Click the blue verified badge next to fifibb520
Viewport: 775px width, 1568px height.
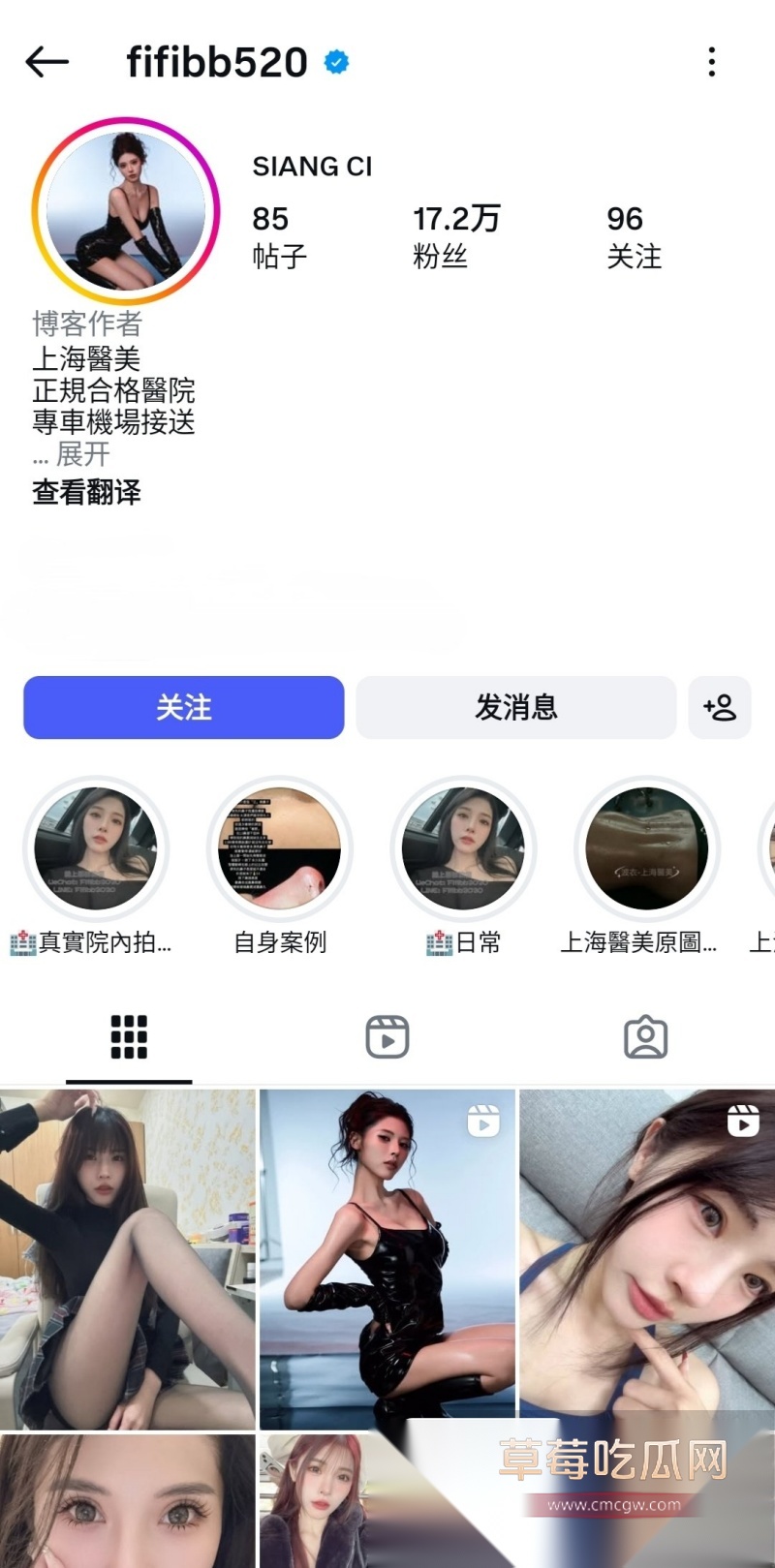click(332, 61)
